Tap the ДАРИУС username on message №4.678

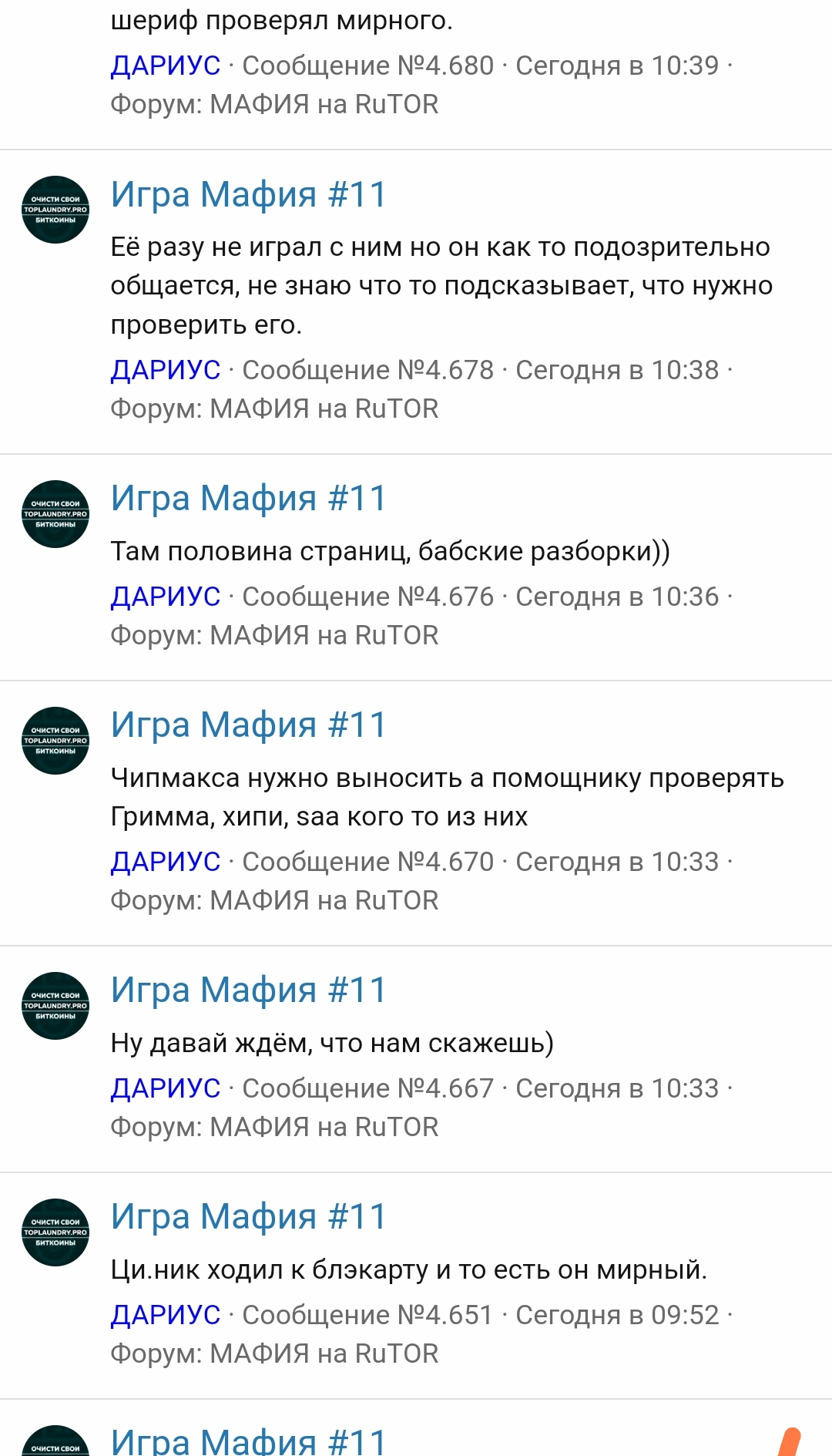tap(166, 370)
